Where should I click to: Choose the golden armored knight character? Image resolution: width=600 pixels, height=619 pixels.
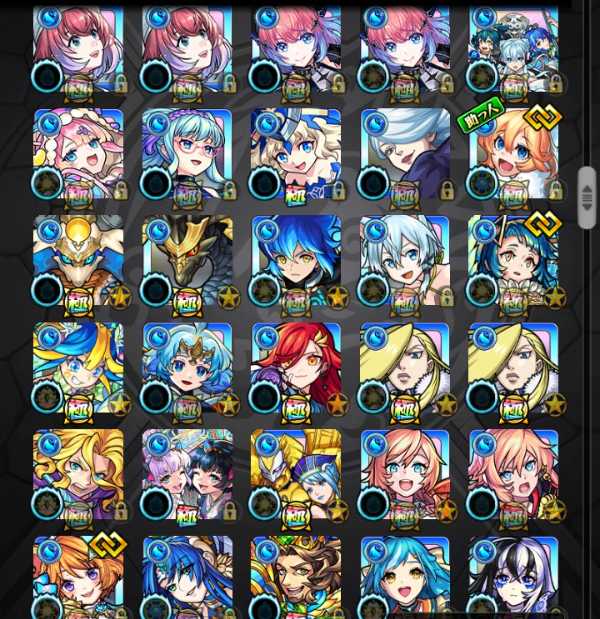(78, 262)
